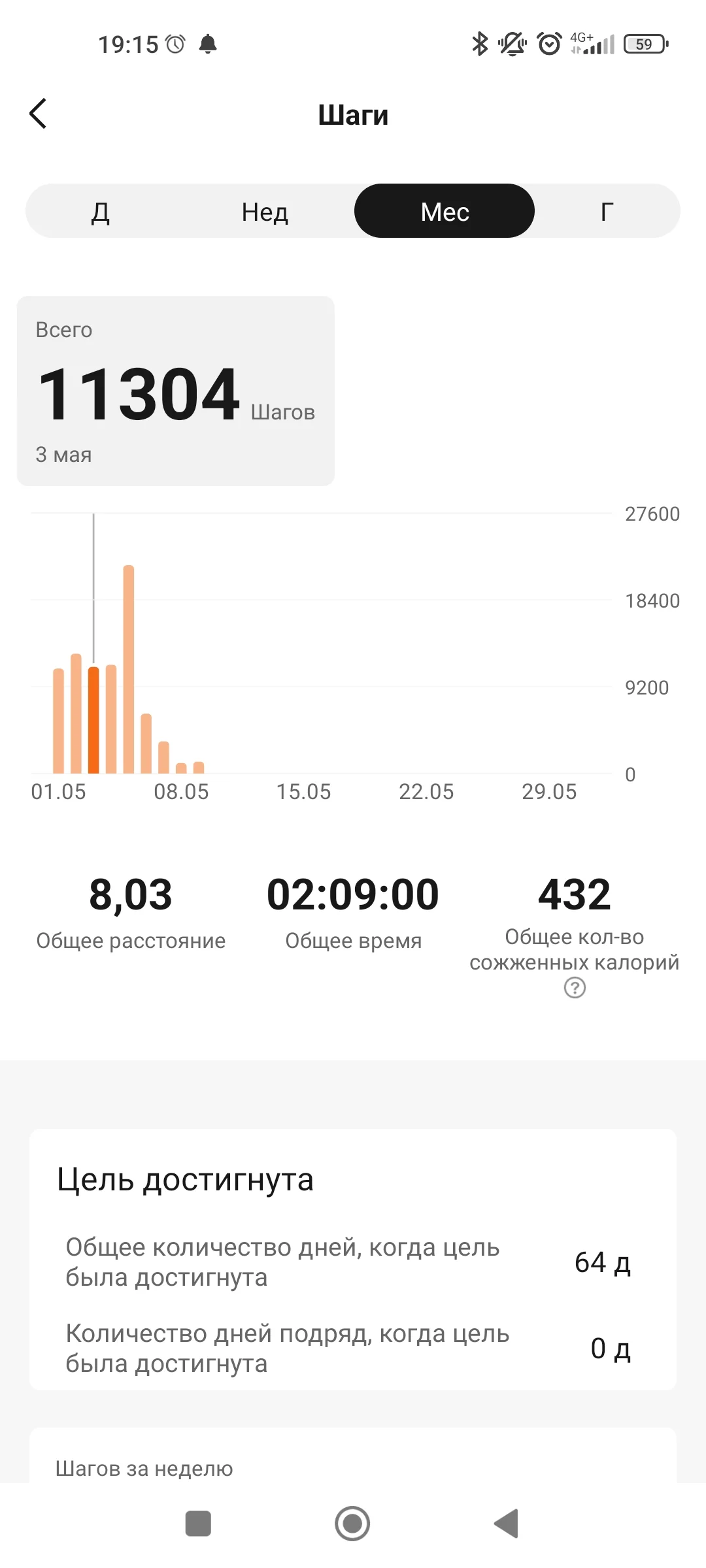This screenshot has height=1568, width=706.
Task: Tap the system home button
Action: pos(352,1524)
